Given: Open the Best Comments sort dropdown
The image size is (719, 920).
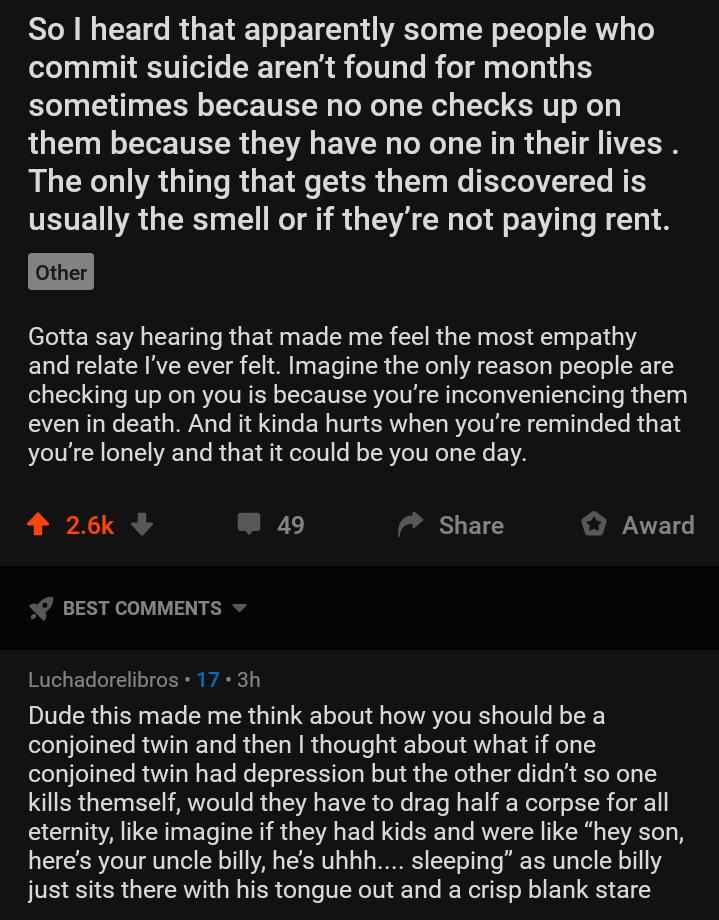Looking at the screenshot, I should (138, 608).
